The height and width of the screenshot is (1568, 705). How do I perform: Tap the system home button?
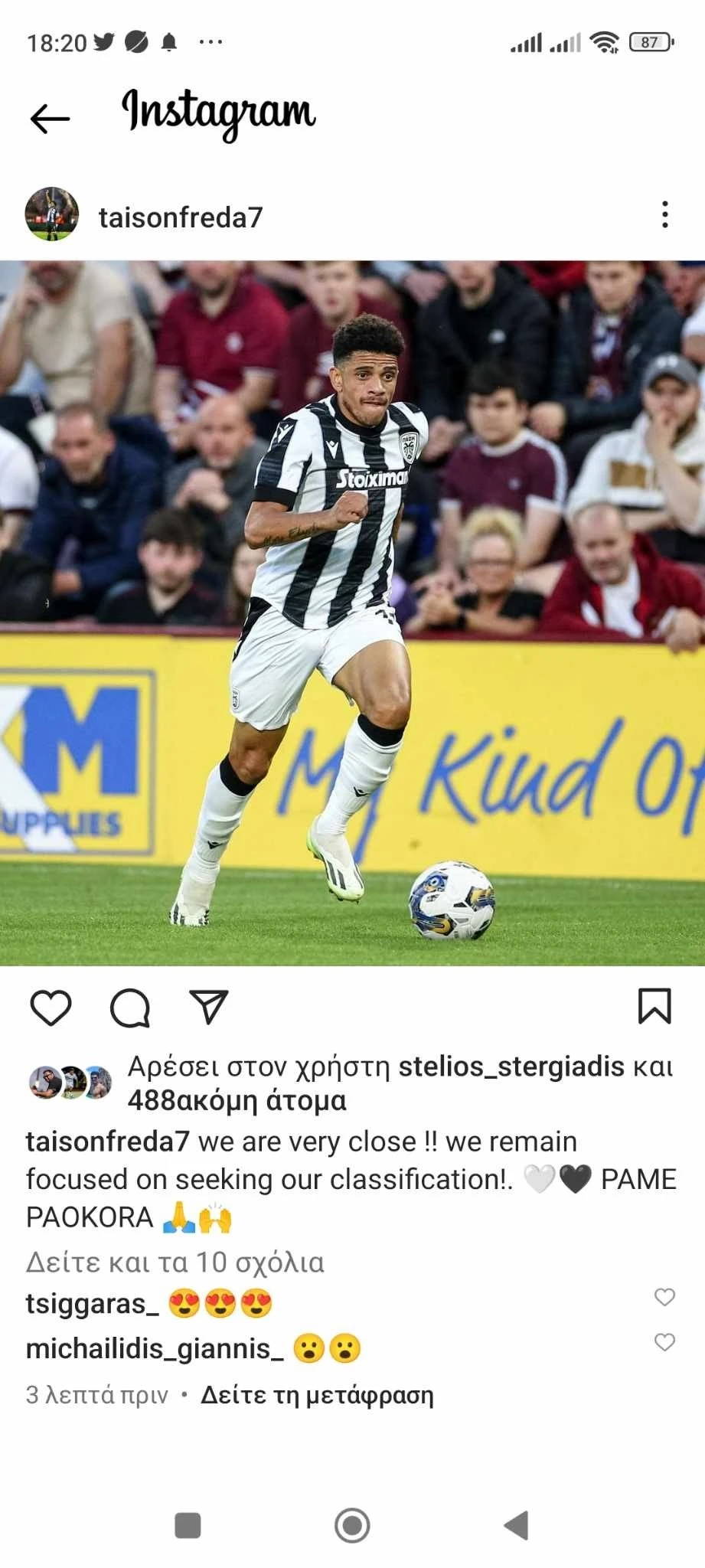pyautogui.click(x=352, y=1525)
